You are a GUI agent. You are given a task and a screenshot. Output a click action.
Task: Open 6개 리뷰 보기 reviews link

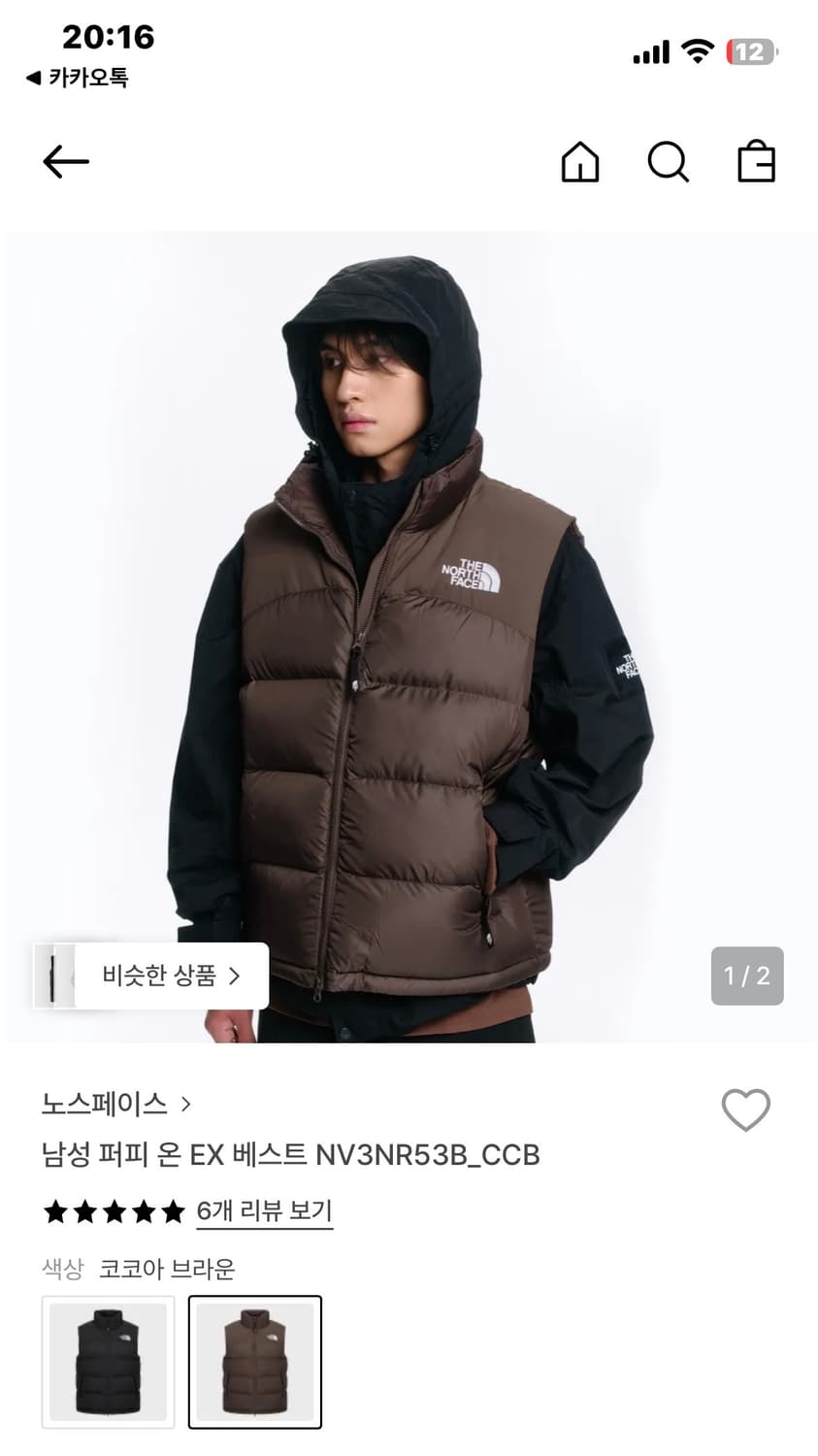pyautogui.click(x=264, y=1211)
